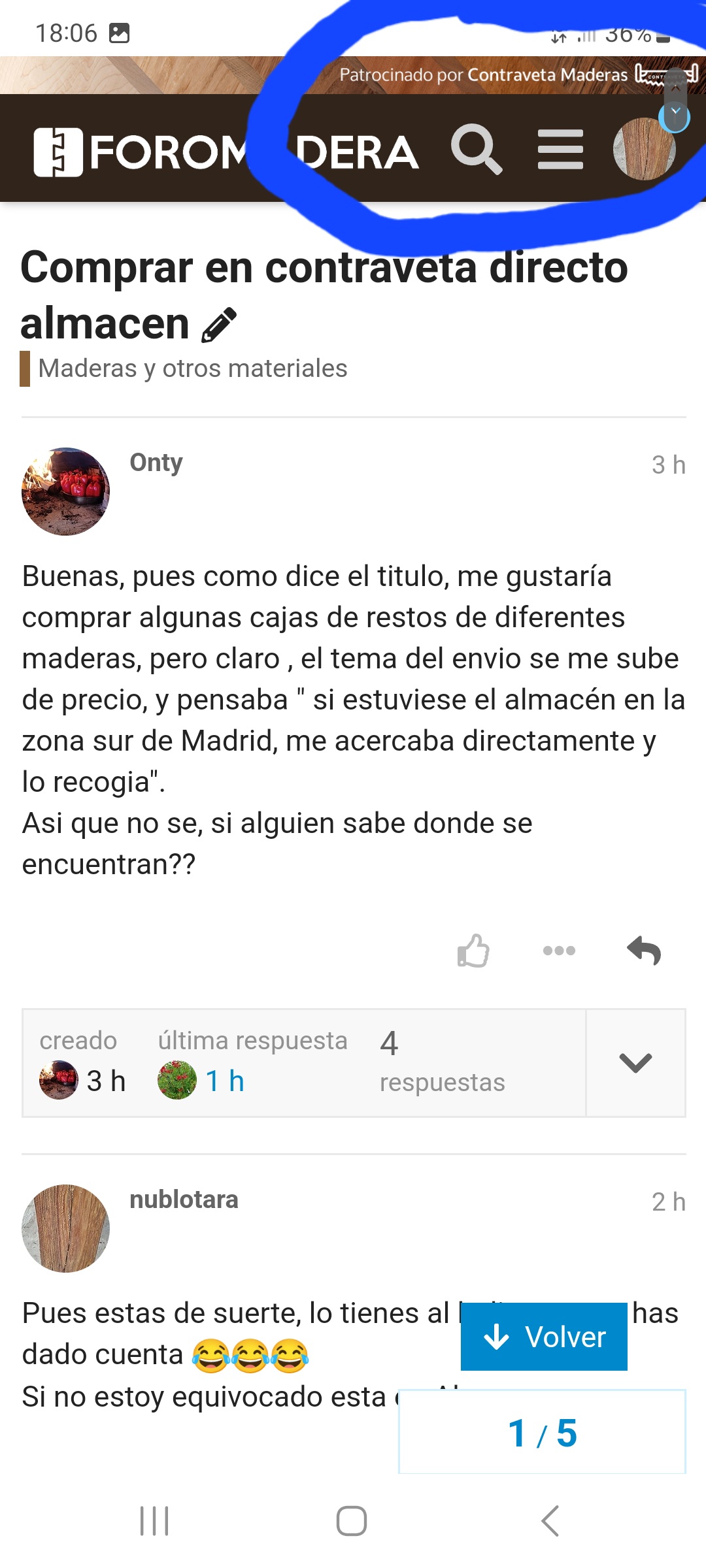The width and height of the screenshot is (706, 1568).
Task: Jump to the last reply, 1 h
Action: [225, 1081]
